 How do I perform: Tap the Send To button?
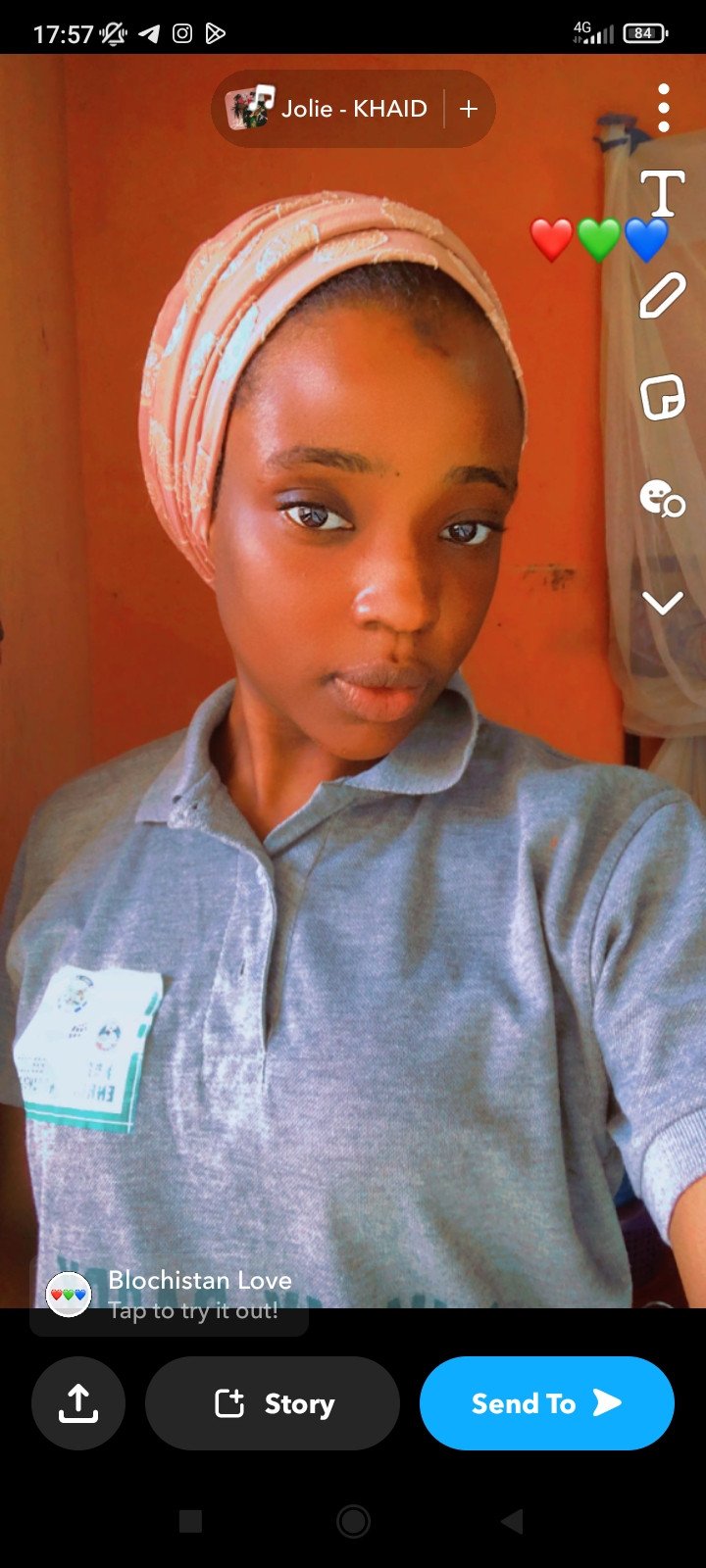pyautogui.click(x=546, y=1403)
